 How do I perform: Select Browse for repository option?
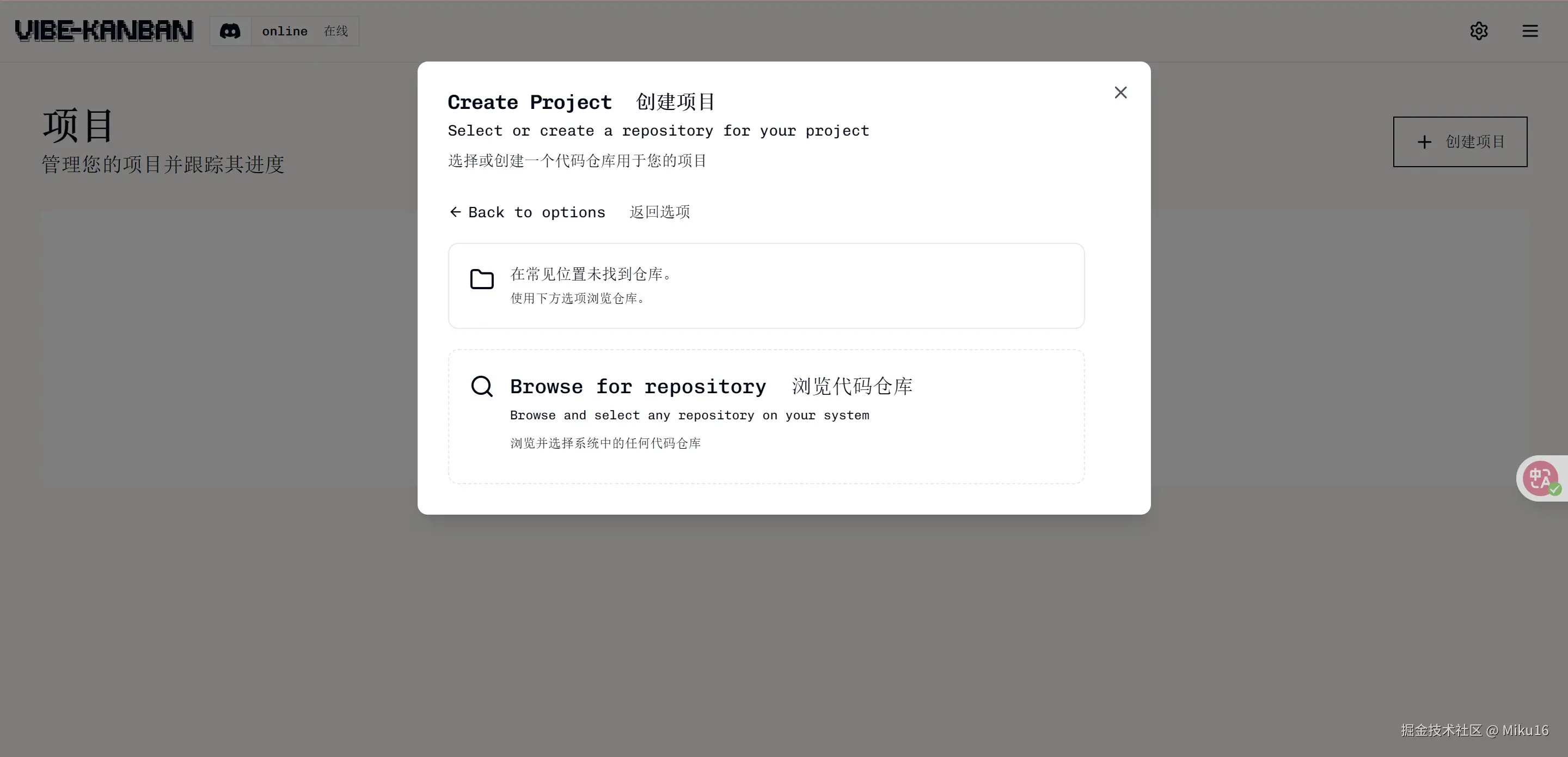[765, 416]
